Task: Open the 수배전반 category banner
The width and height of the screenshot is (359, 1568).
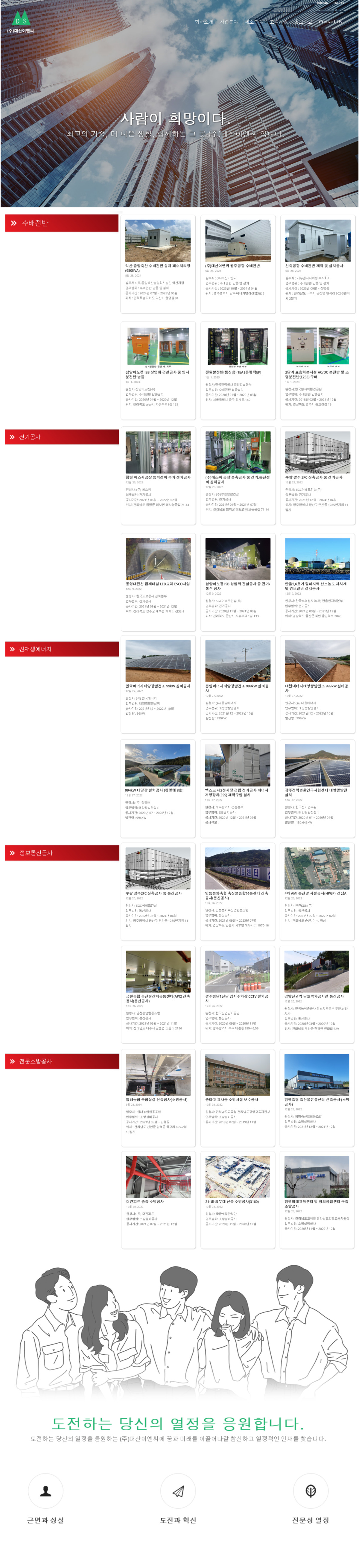Action: pos(61,224)
